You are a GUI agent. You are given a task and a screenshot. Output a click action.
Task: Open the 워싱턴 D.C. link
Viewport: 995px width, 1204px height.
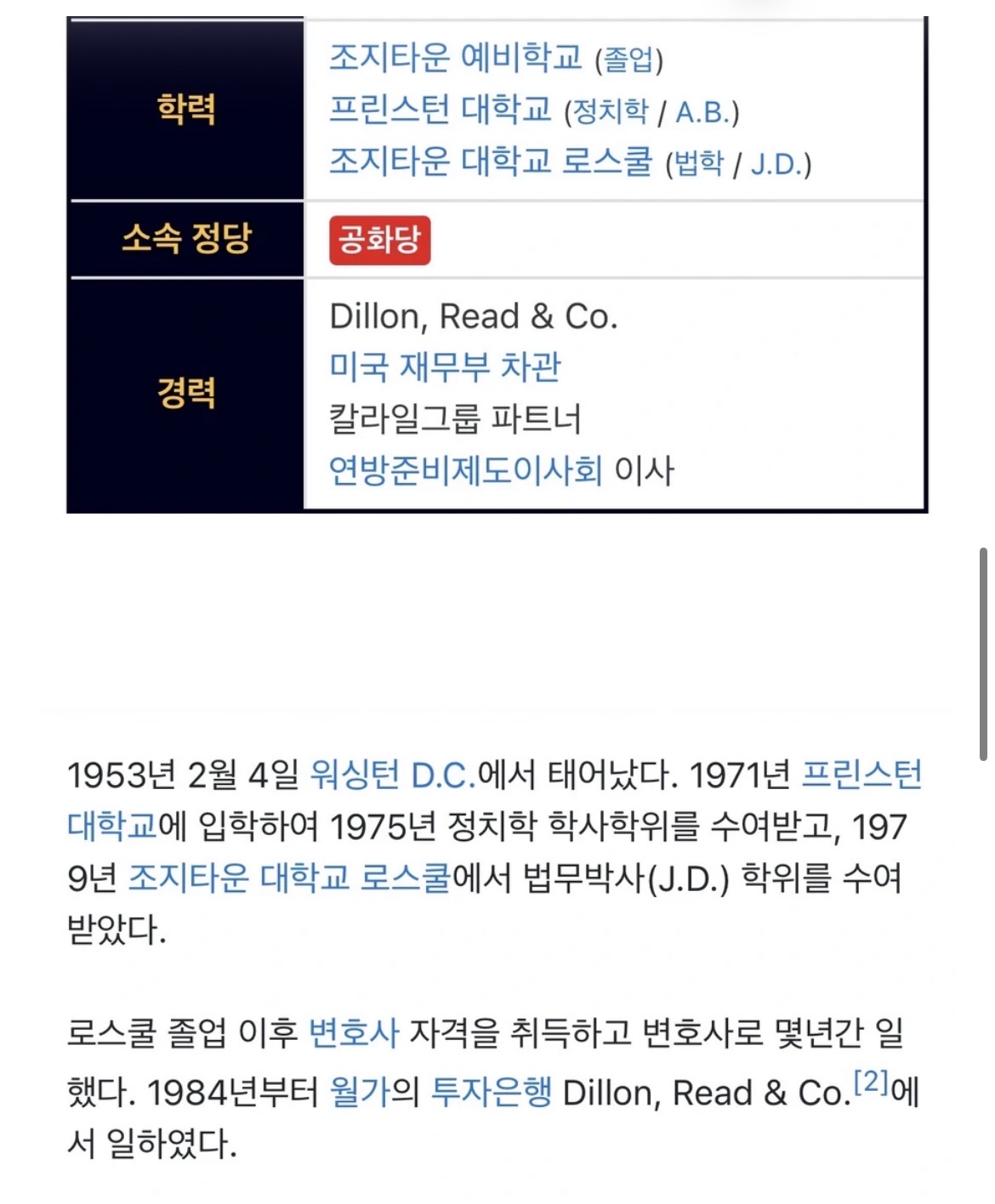[x=392, y=774]
